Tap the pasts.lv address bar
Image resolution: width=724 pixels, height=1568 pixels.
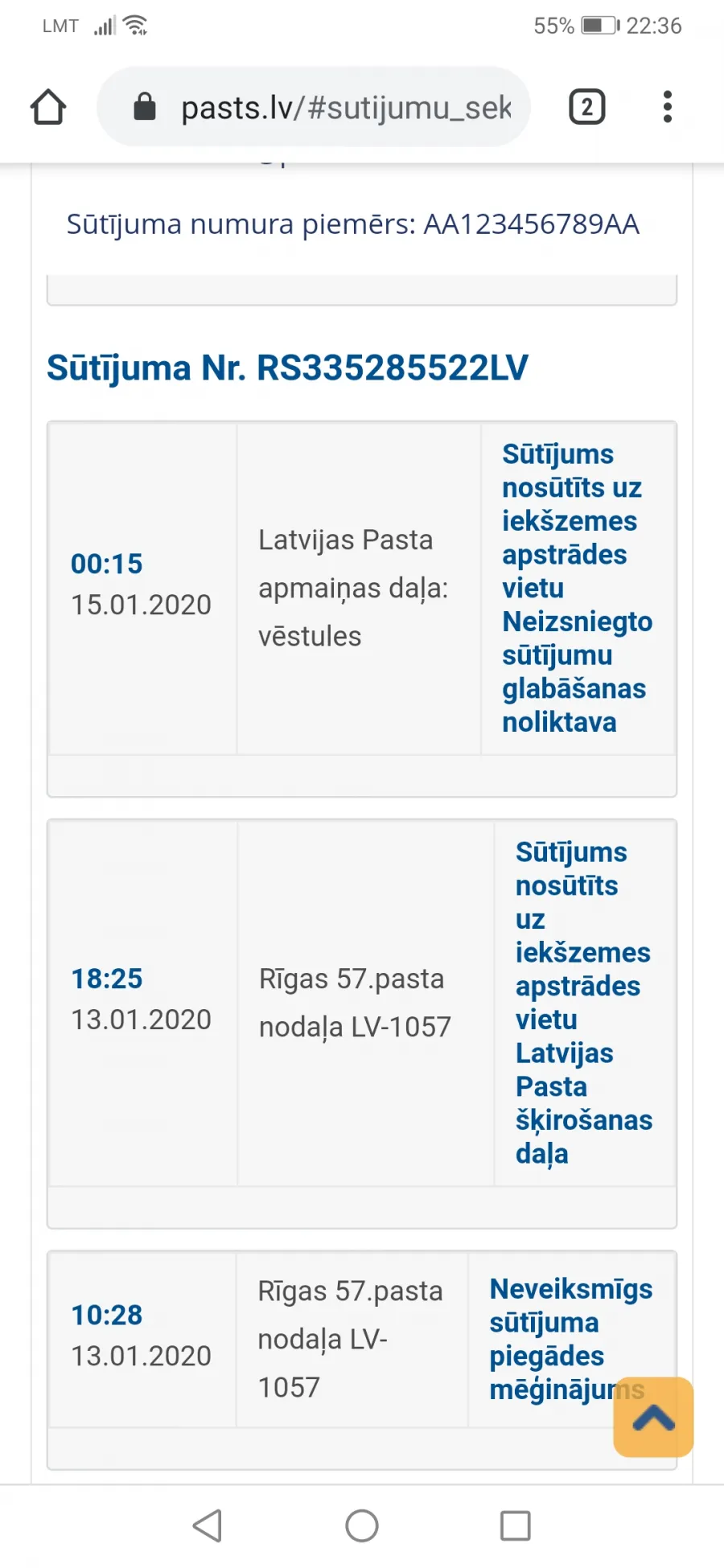click(314, 107)
